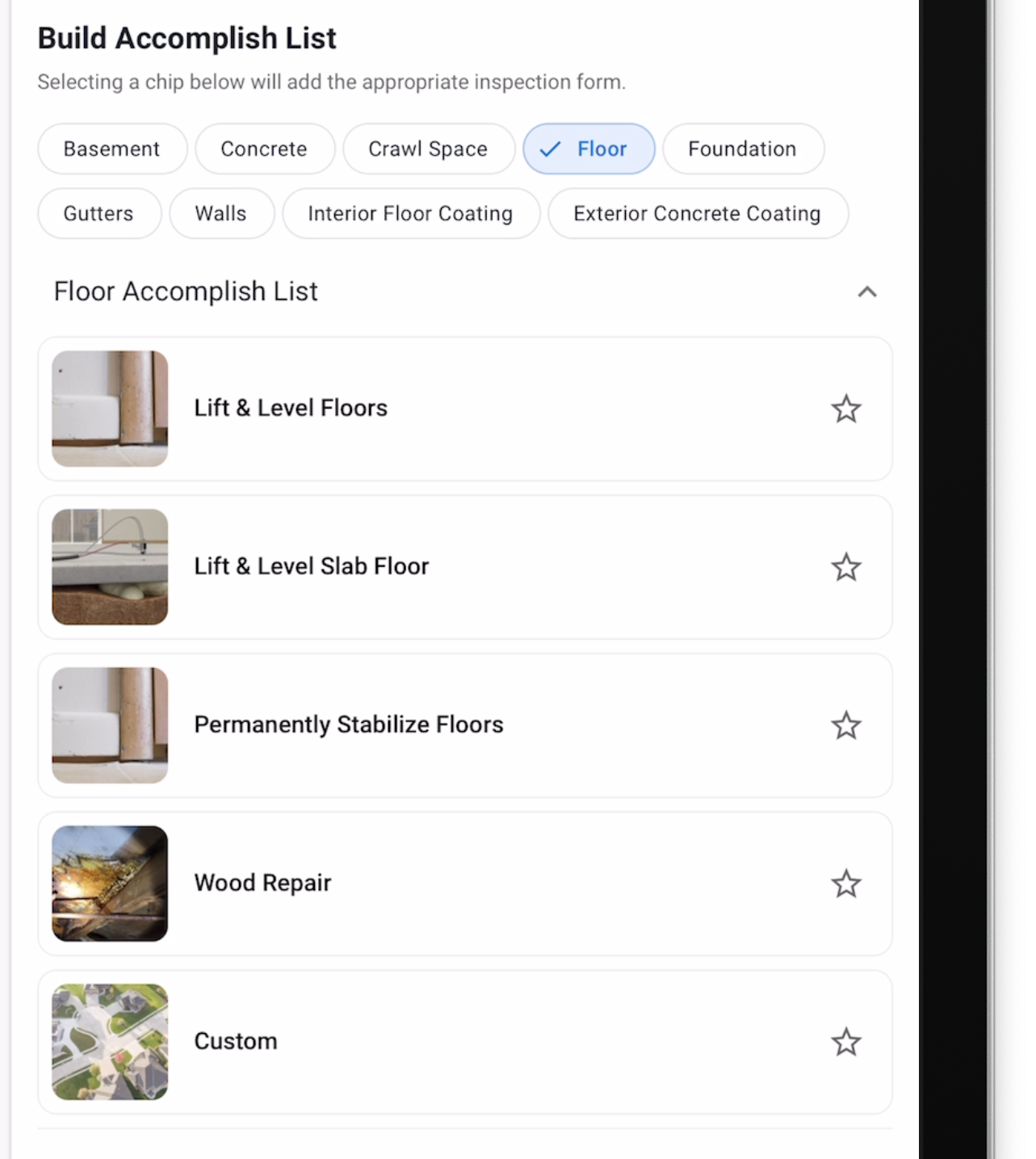Select the Basement chip
Screen dimensions: 1036x1159
pyautogui.click(x=112, y=149)
